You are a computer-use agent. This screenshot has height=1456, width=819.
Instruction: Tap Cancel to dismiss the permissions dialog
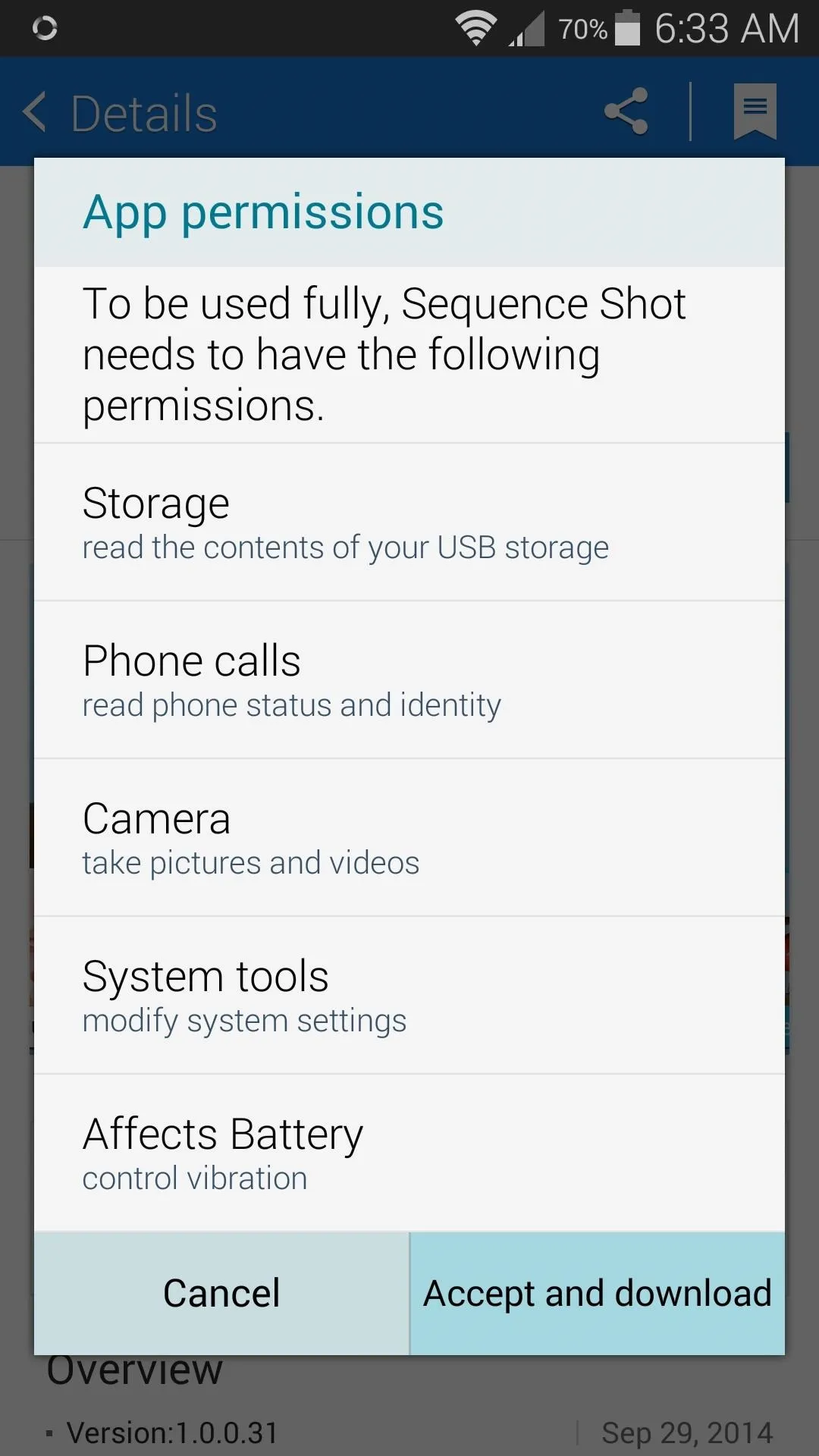[x=221, y=1293]
